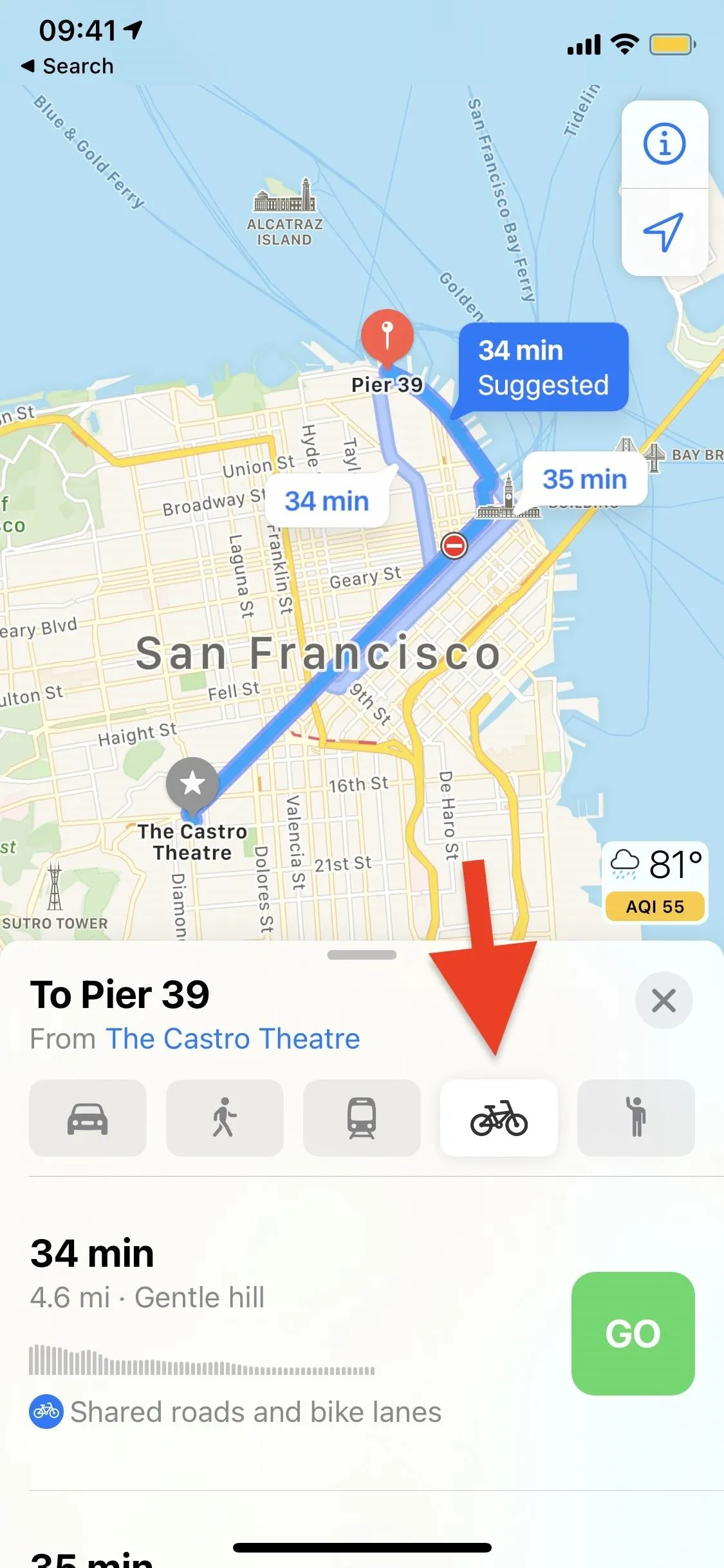This screenshot has width=724, height=1568.
Task: Go back to Search app
Action: click(x=68, y=66)
